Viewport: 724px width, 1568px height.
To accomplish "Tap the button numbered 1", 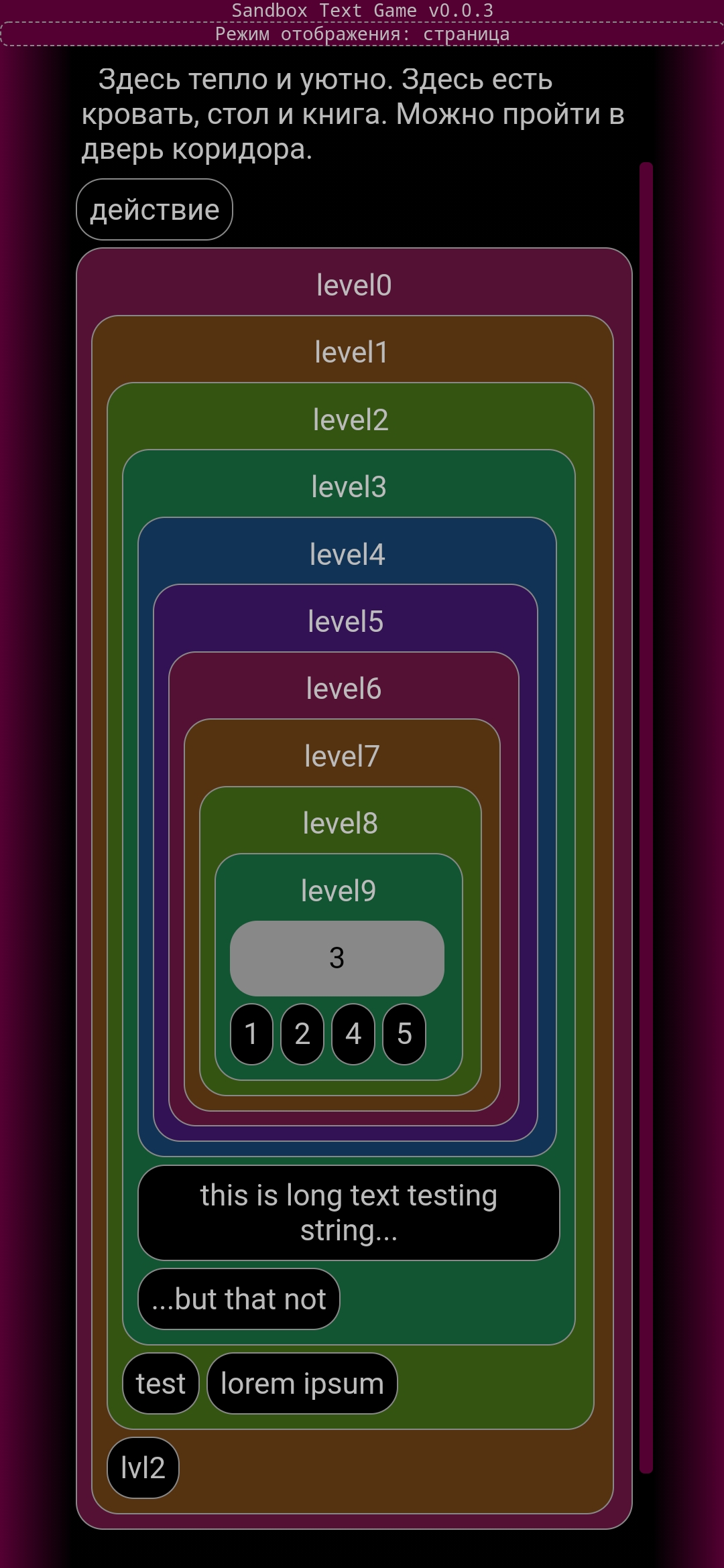I will pyautogui.click(x=251, y=1034).
